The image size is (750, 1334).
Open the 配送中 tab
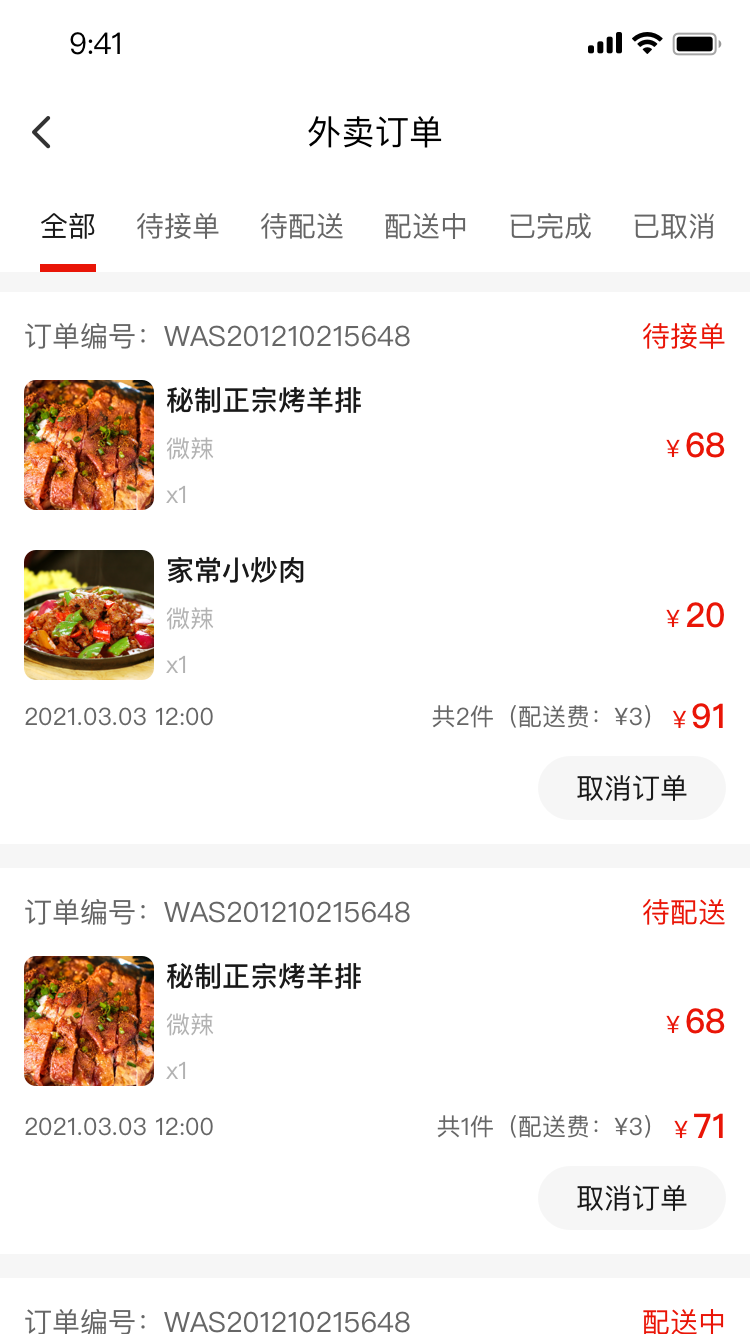pyautogui.click(x=426, y=227)
